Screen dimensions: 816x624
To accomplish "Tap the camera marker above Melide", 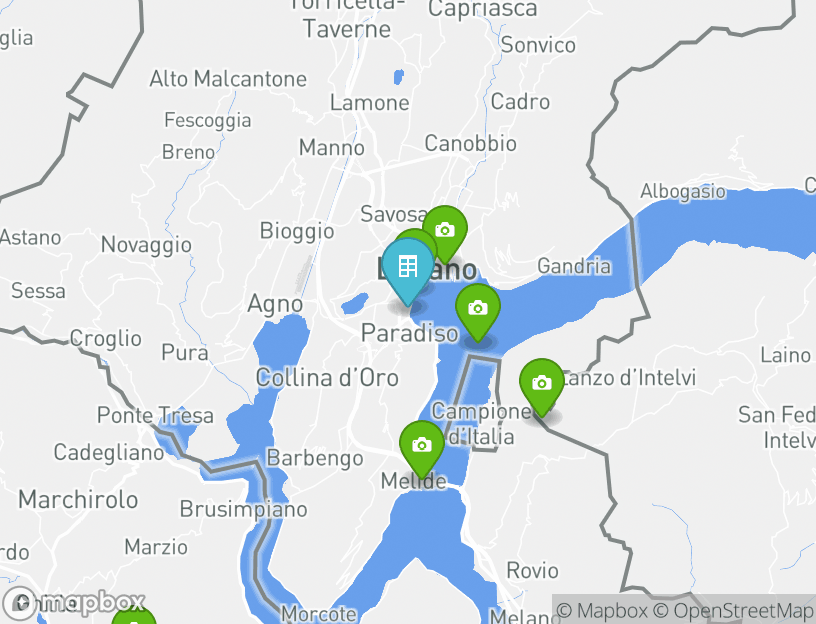I will (422, 445).
